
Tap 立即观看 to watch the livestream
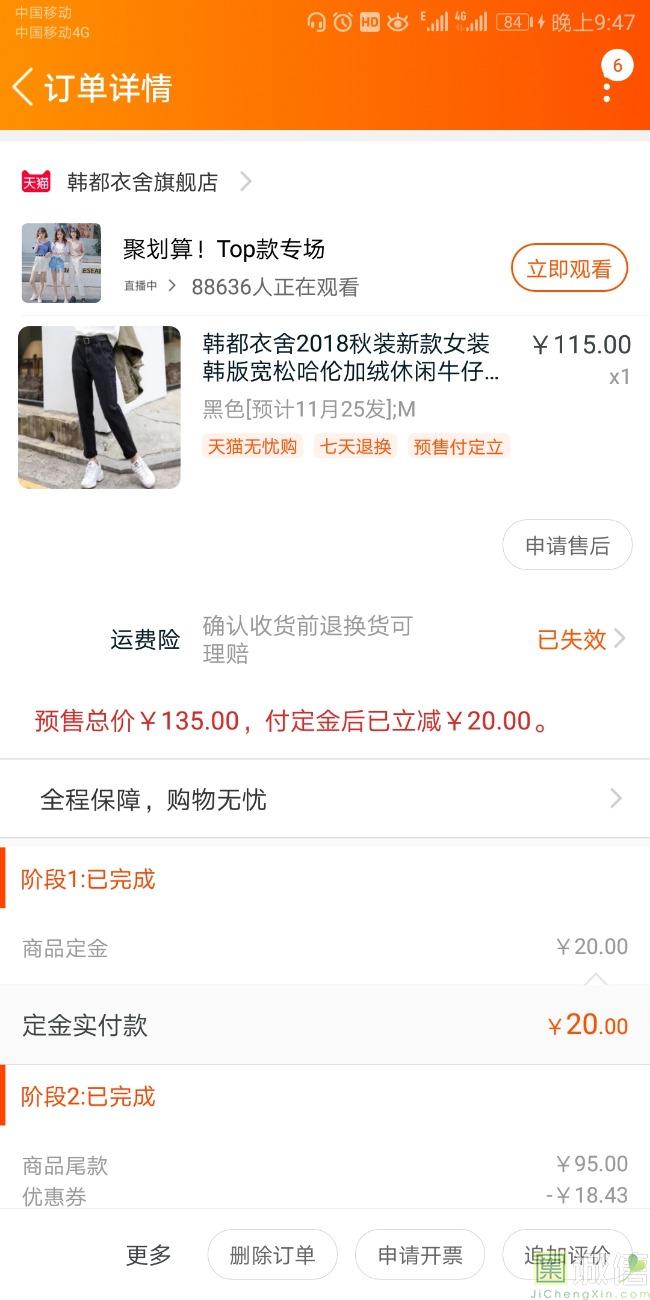[568, 268]
